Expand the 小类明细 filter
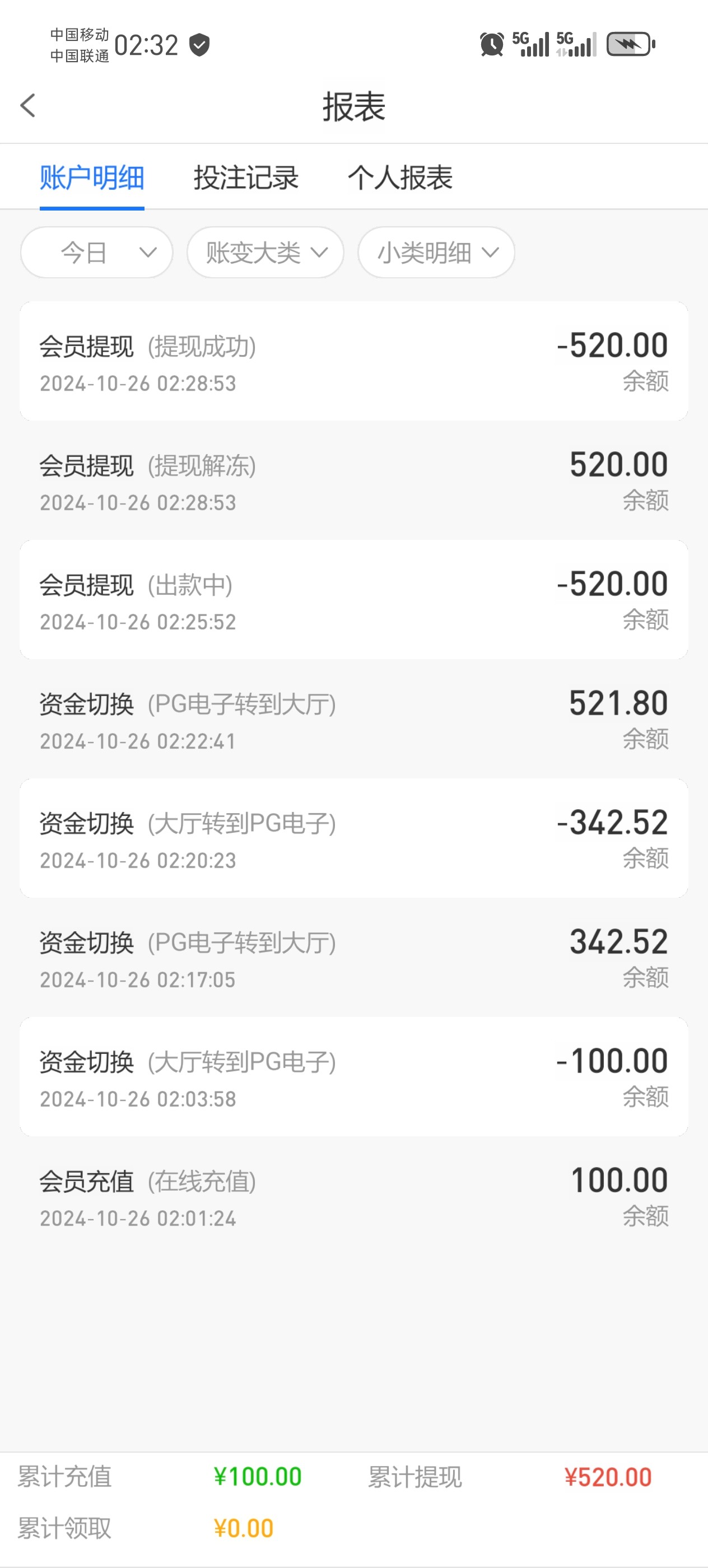The width and height of the screenshot is (708, 1568). [x=436, y=253]
